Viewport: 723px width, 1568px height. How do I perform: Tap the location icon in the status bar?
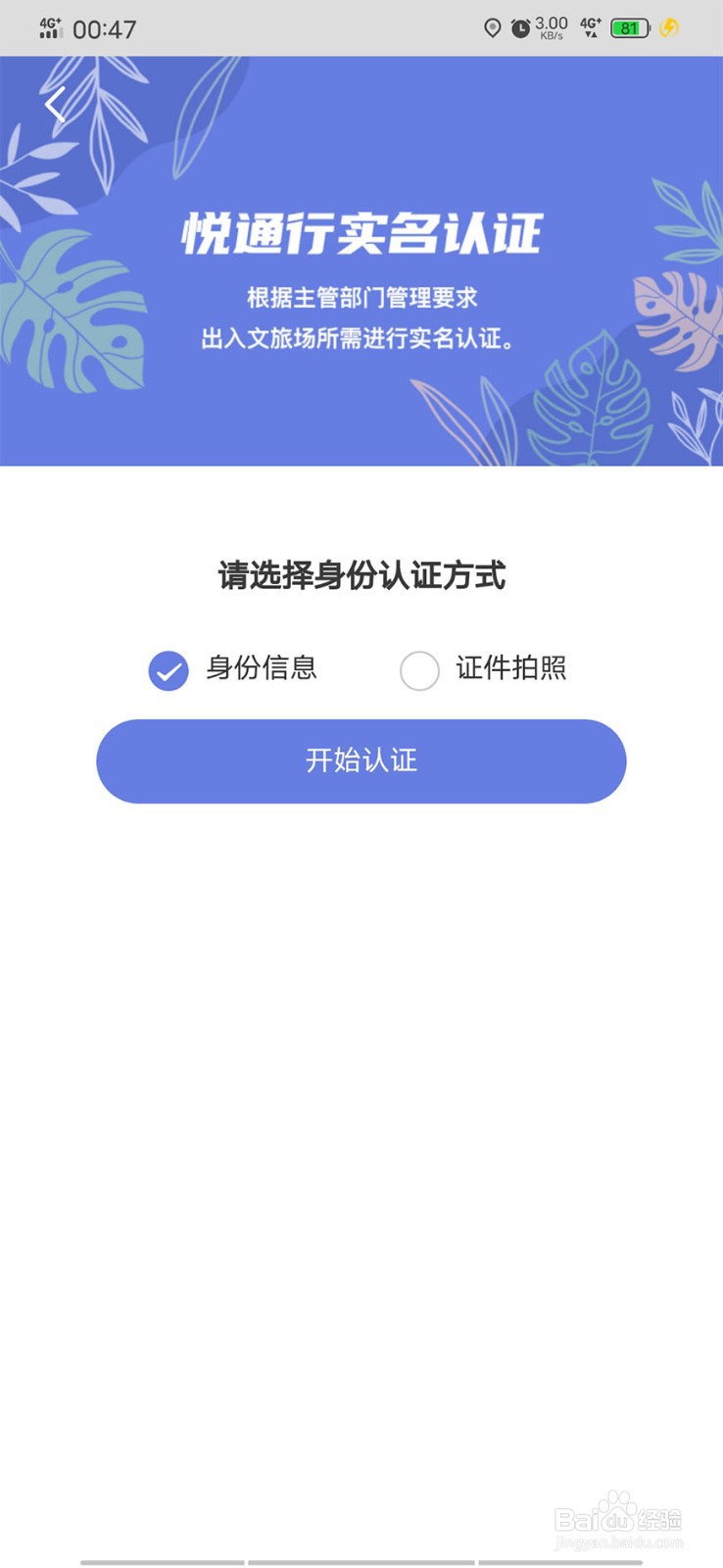492,28
